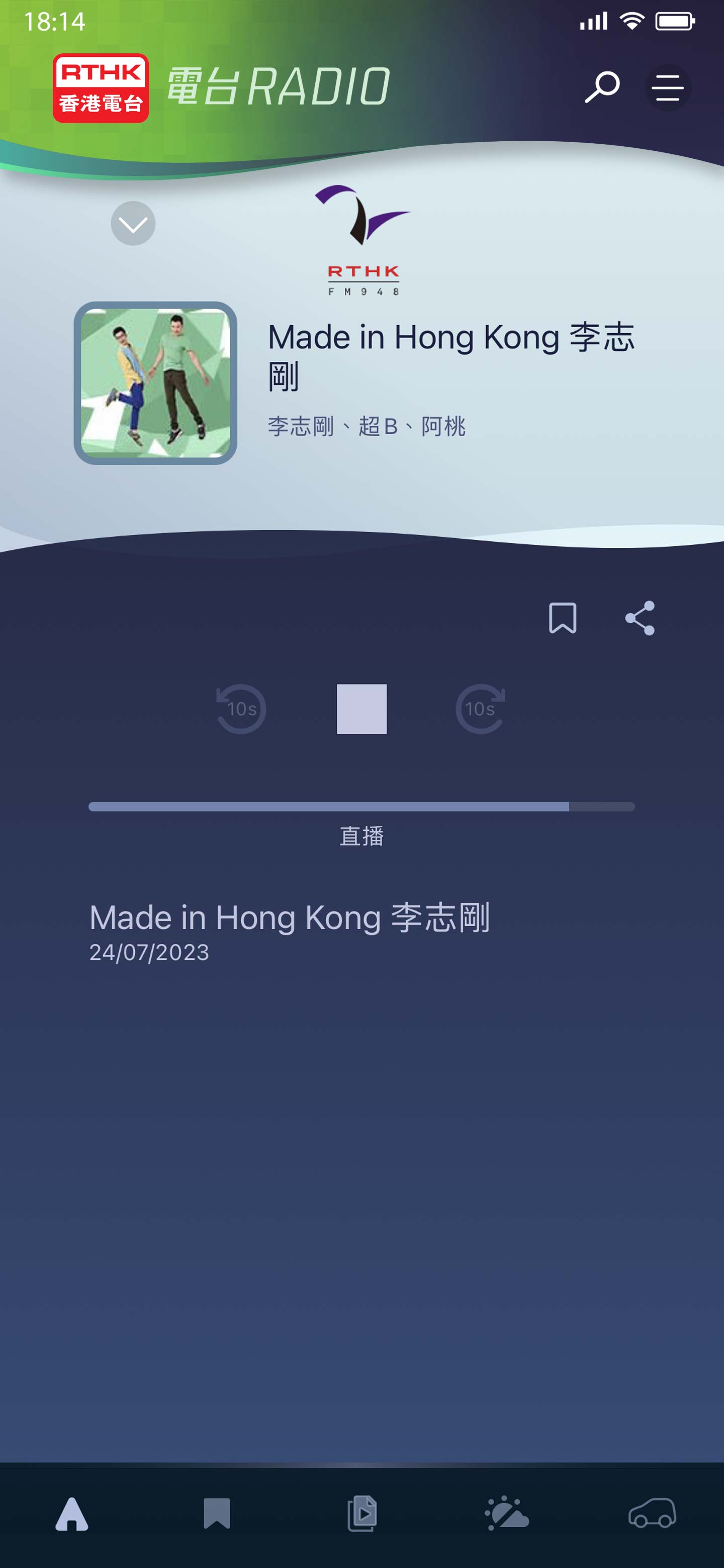Bookmark this programme
The width and height of the screenshot is (724, 1568).
(562, 618)
